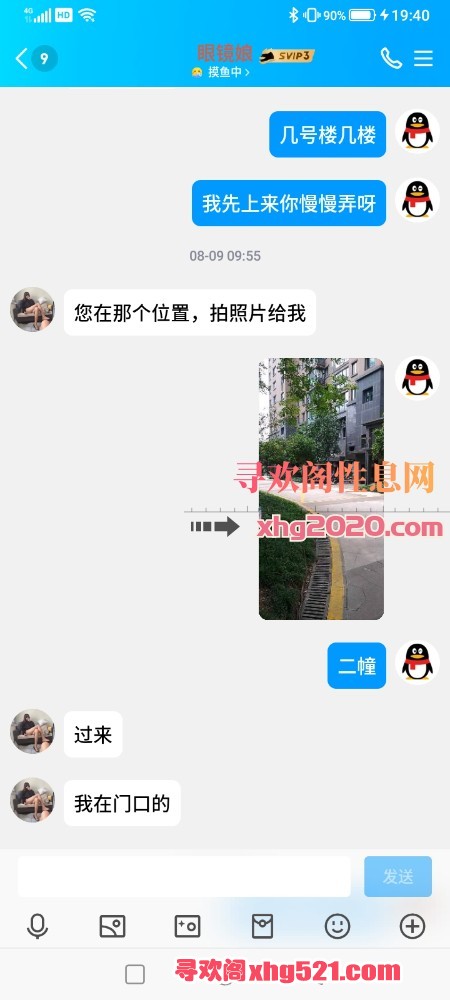Record a voice message with microphone
The height and width of the screenshot is (1000, 450).
click(38, 926)
